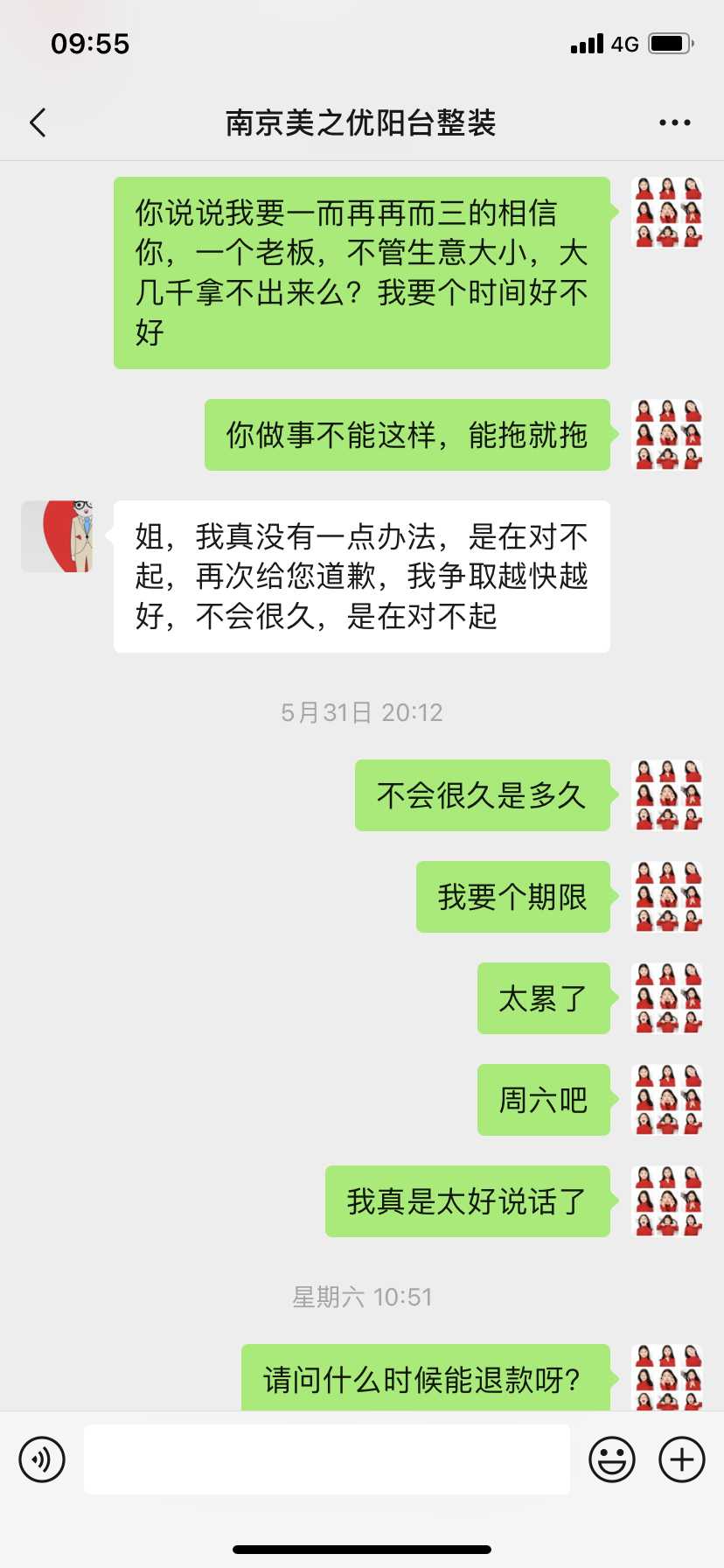Open the emoji sticker panel
724x1568 pixels.
click(611, 1459)
